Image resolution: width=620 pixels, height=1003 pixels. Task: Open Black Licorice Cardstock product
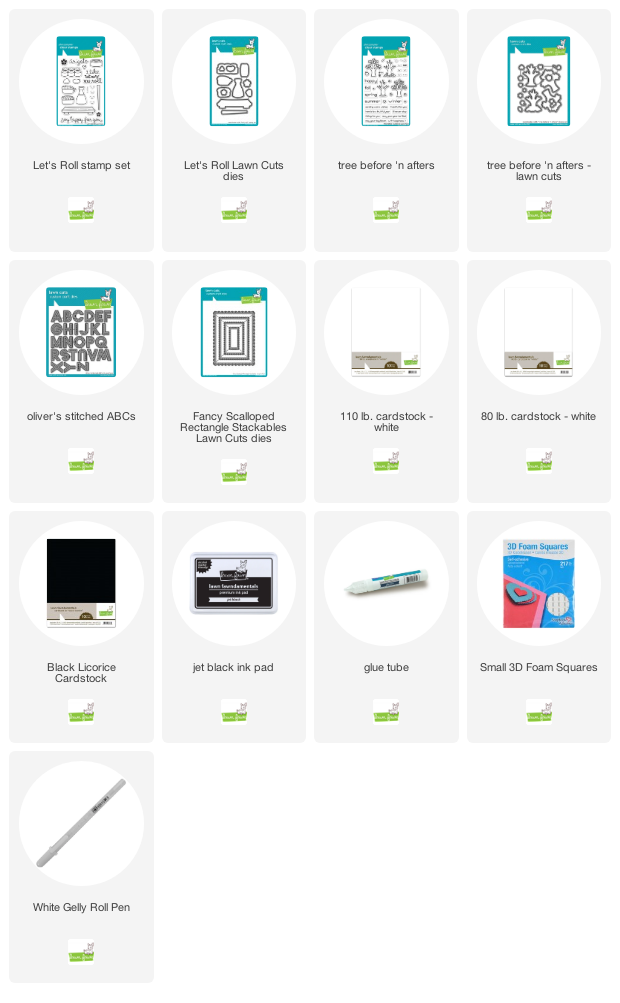[81, 627]
